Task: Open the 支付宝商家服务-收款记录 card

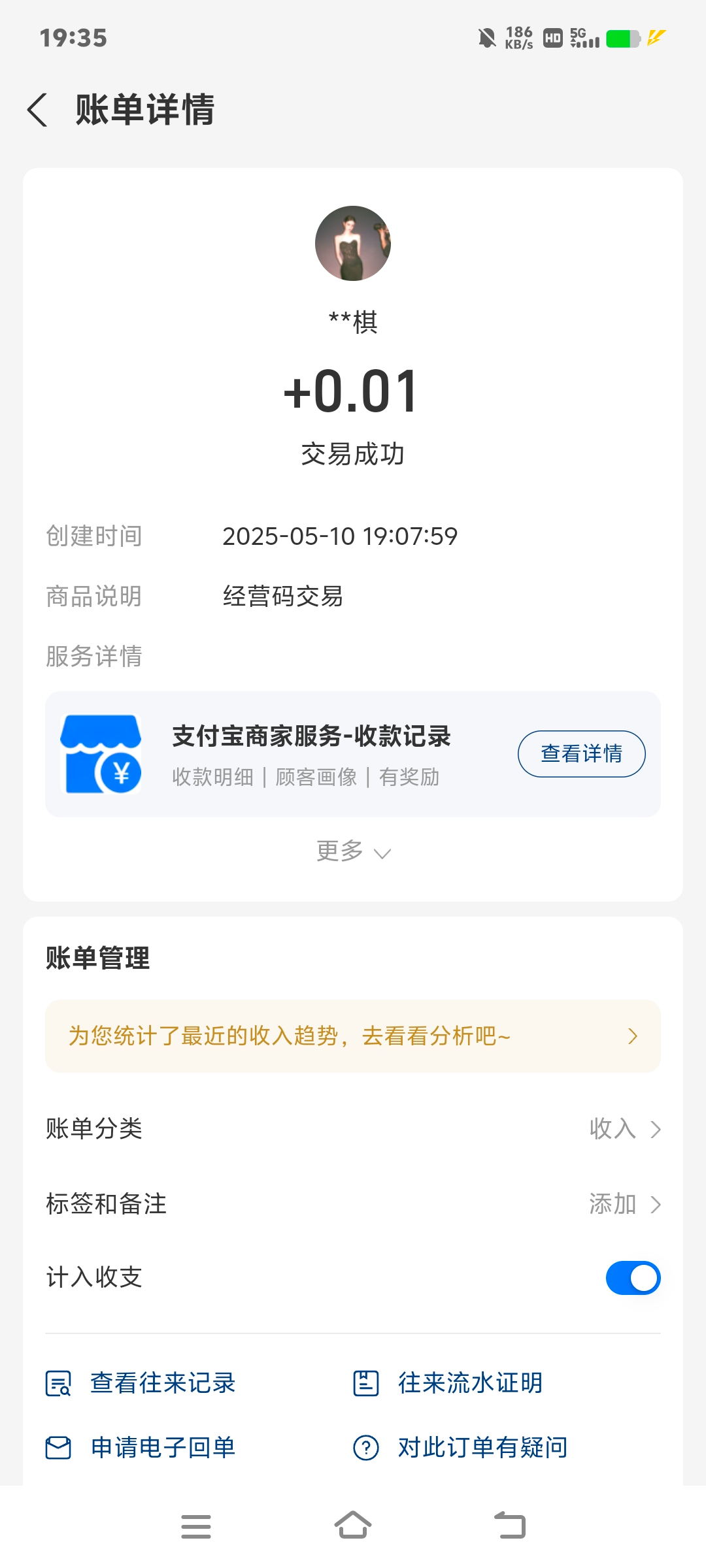Action: coord(311,754)
